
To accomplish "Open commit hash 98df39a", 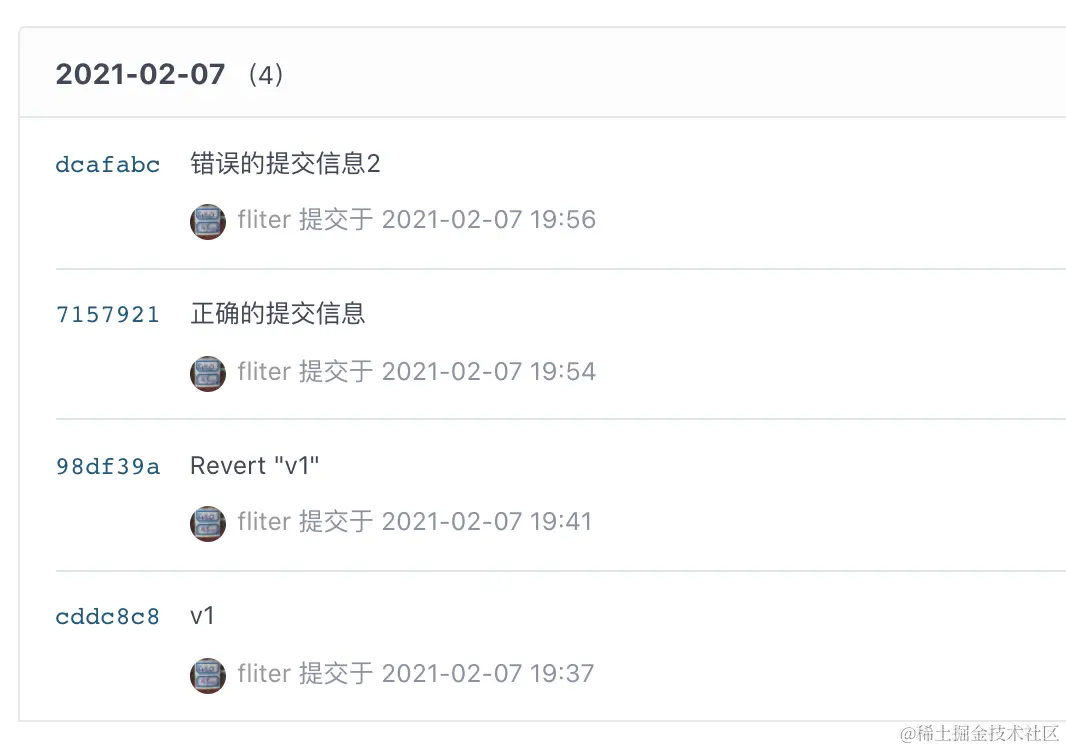I will 108,466.
